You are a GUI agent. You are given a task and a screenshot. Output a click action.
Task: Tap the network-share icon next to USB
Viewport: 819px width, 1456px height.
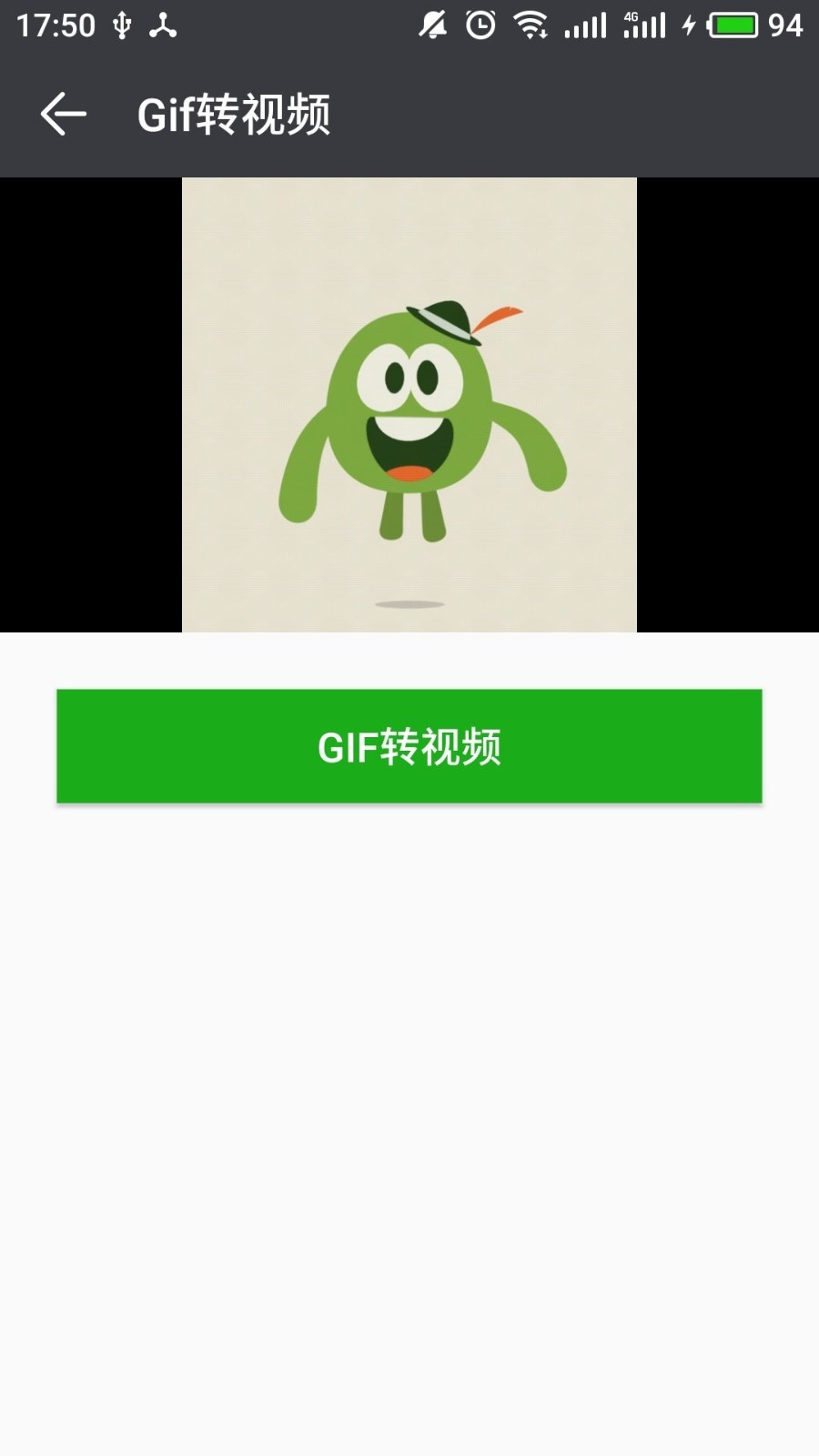coord(164,25)
